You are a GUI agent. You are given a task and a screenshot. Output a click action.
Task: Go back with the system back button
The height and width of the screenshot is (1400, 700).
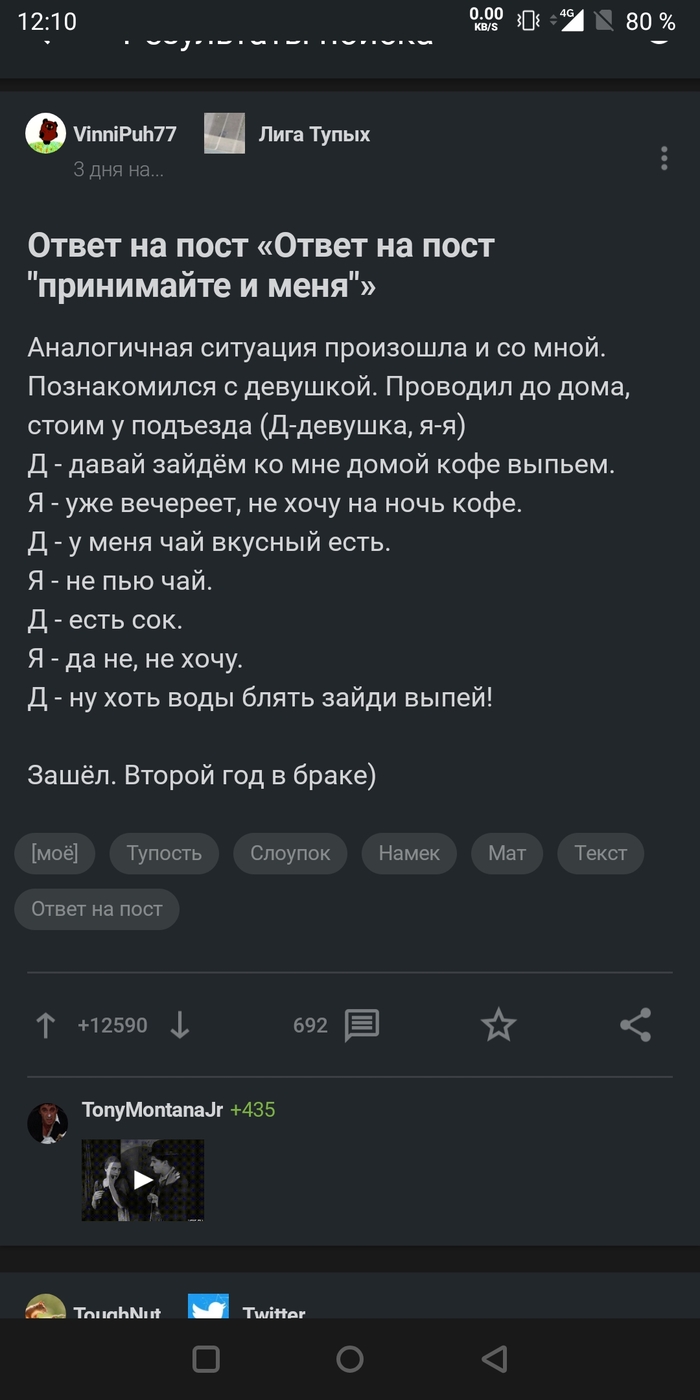494,1358
